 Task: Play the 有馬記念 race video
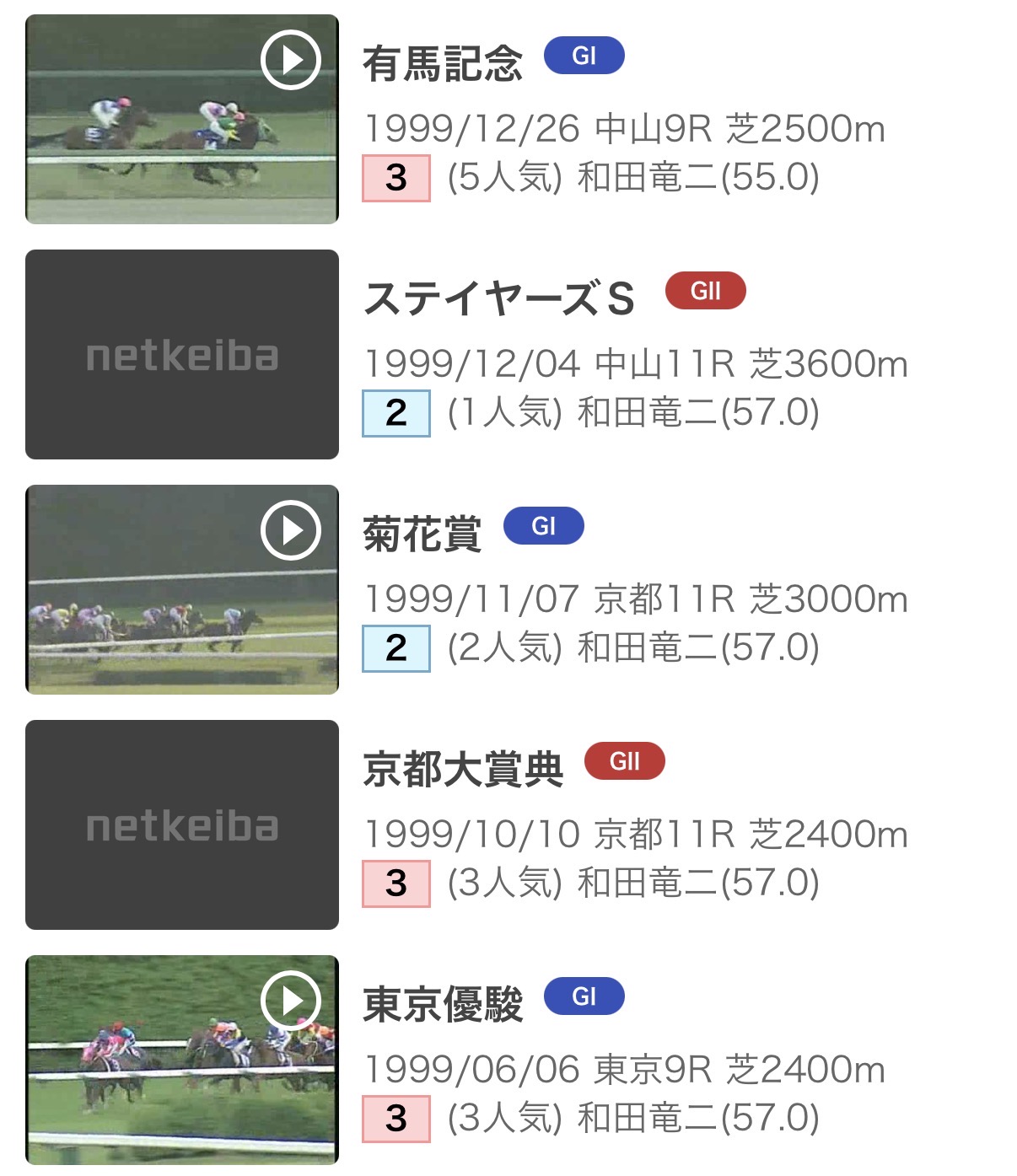coord(290,60)
